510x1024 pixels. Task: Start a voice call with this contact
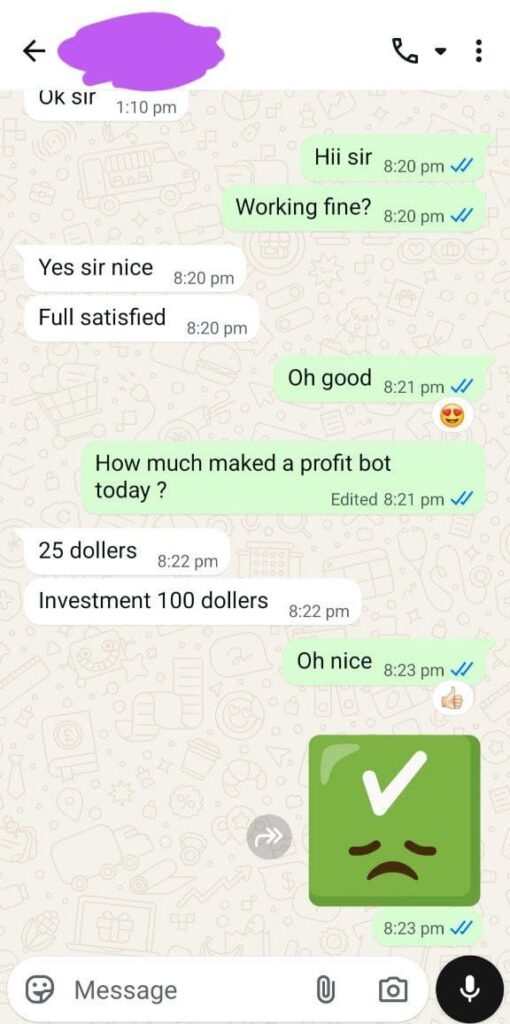(405, 50)
